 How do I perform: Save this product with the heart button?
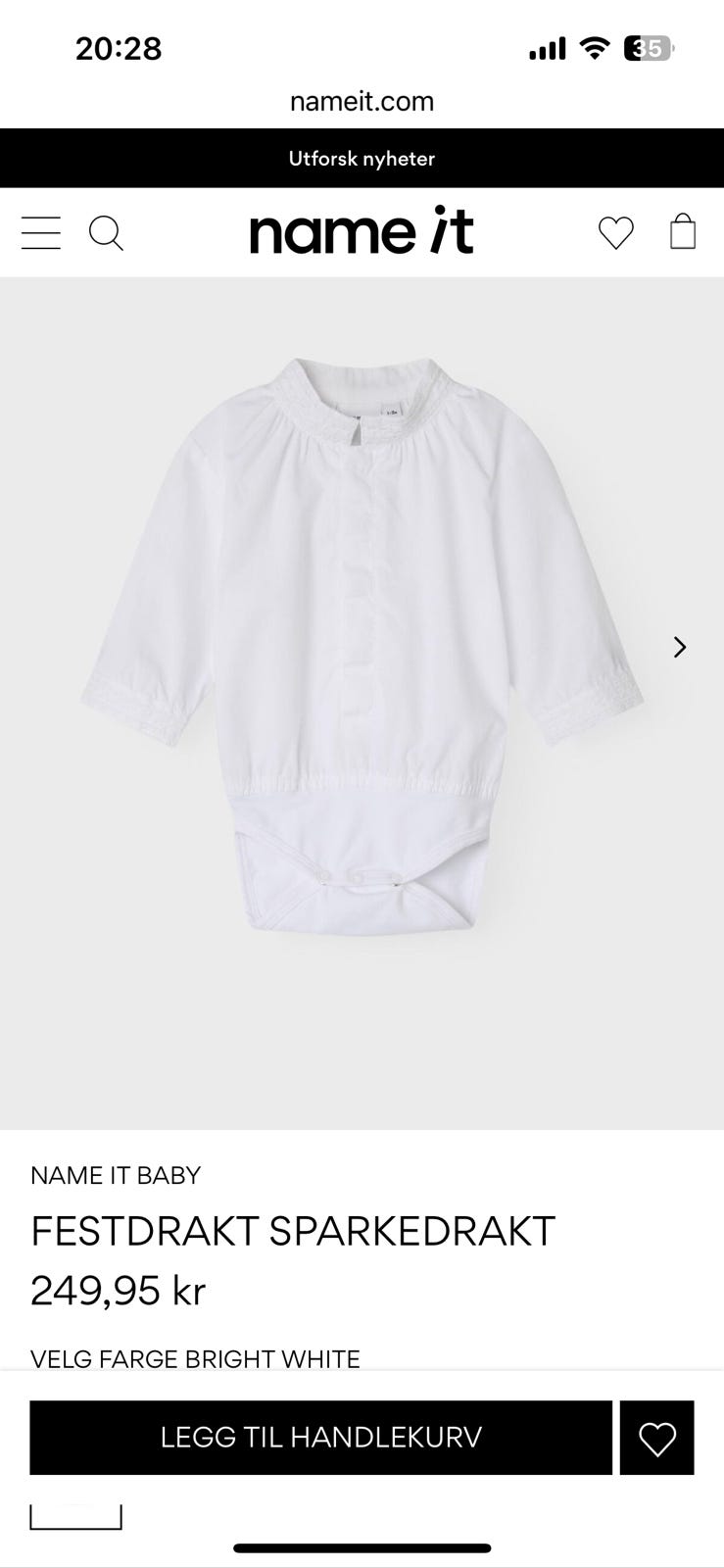pos(657,1438)
